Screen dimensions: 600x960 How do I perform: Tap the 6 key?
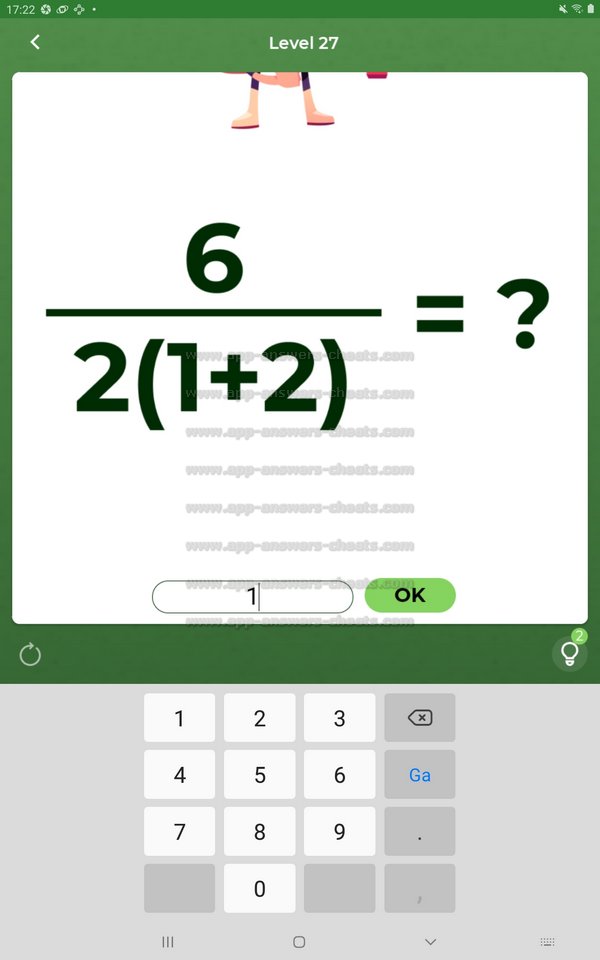point(340,775)
